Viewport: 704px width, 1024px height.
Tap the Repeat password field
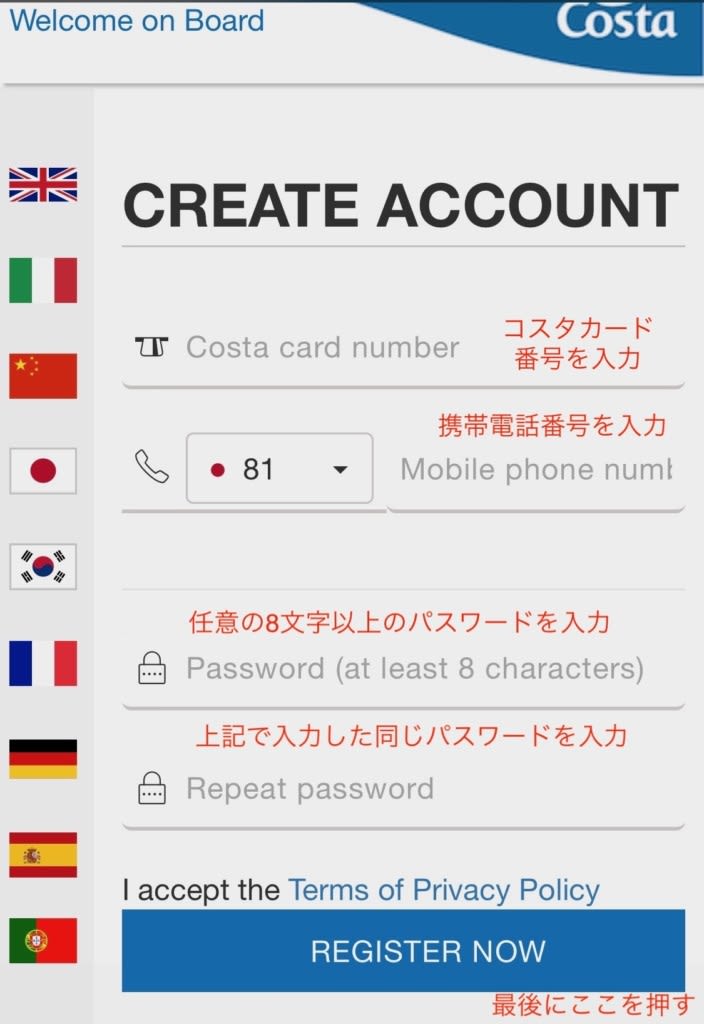click(400, 789)
